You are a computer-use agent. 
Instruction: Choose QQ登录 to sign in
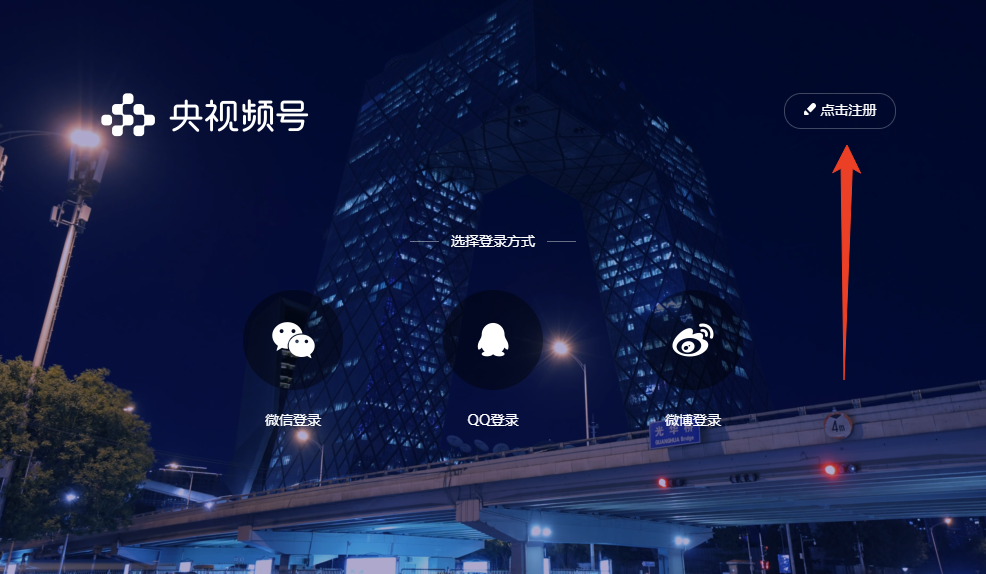[492, 340]
